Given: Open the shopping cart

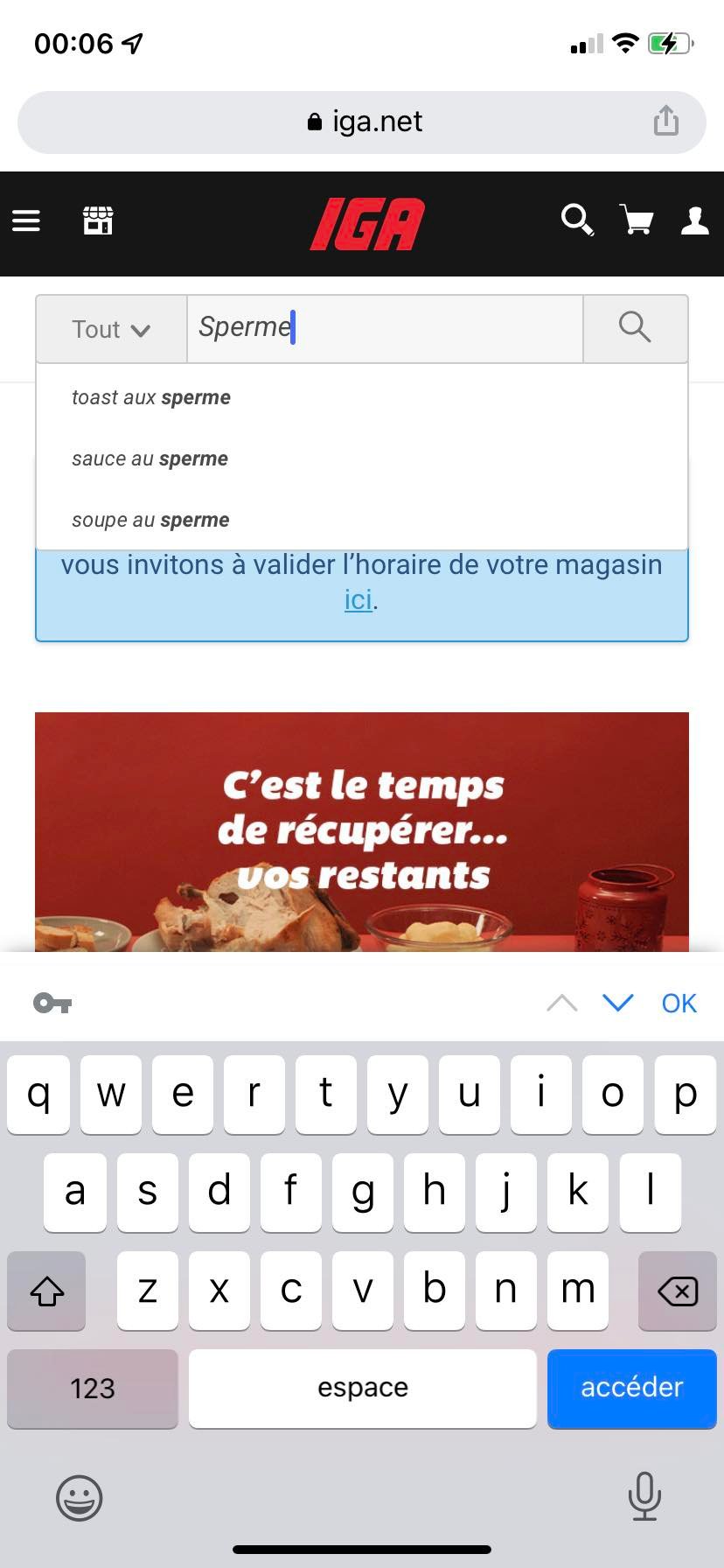Looking at the screenshot, I should pos(637,220).
